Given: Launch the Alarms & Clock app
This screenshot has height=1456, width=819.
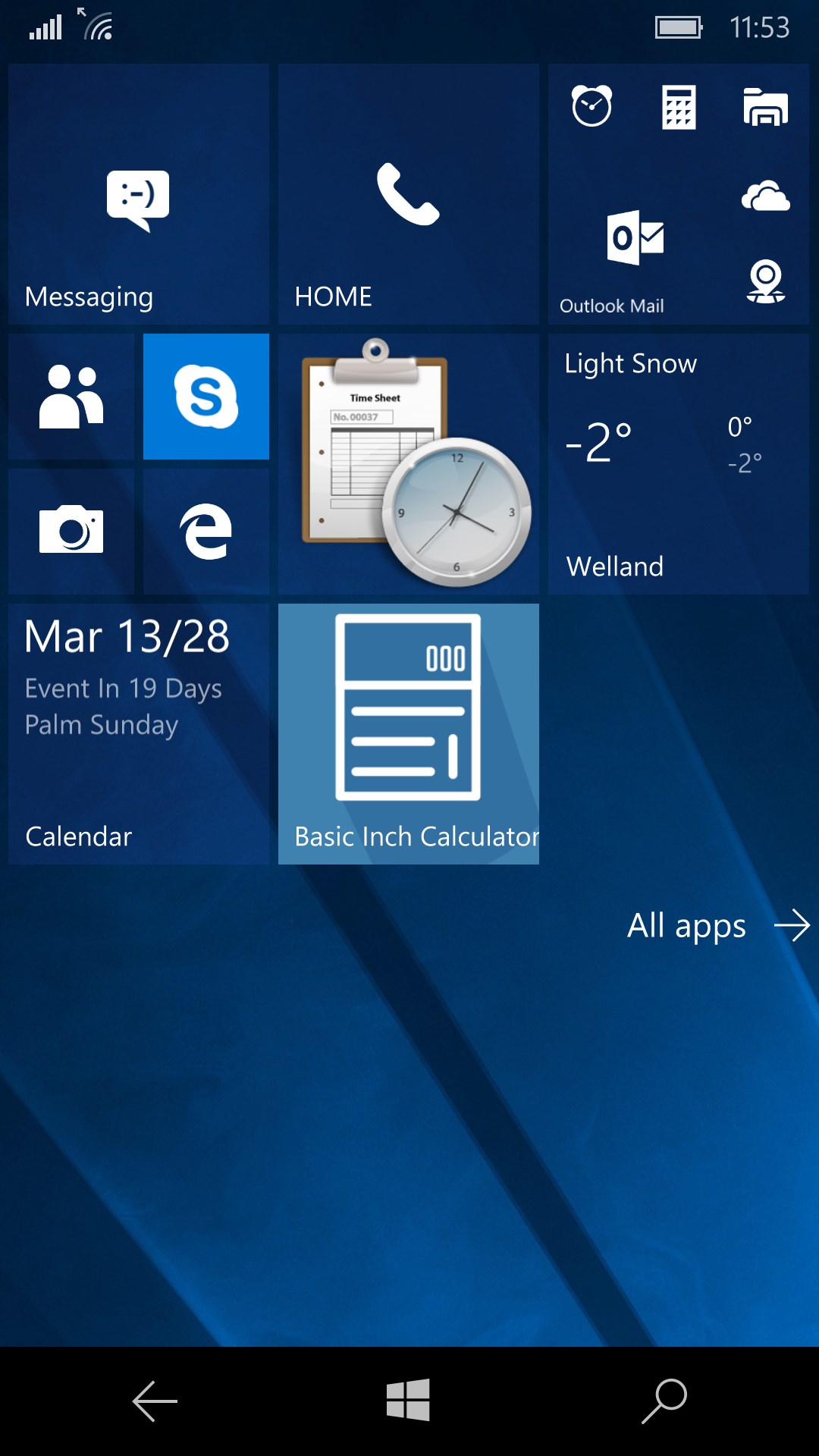Looking at the screenshot, I should click(x=591, y=107).
